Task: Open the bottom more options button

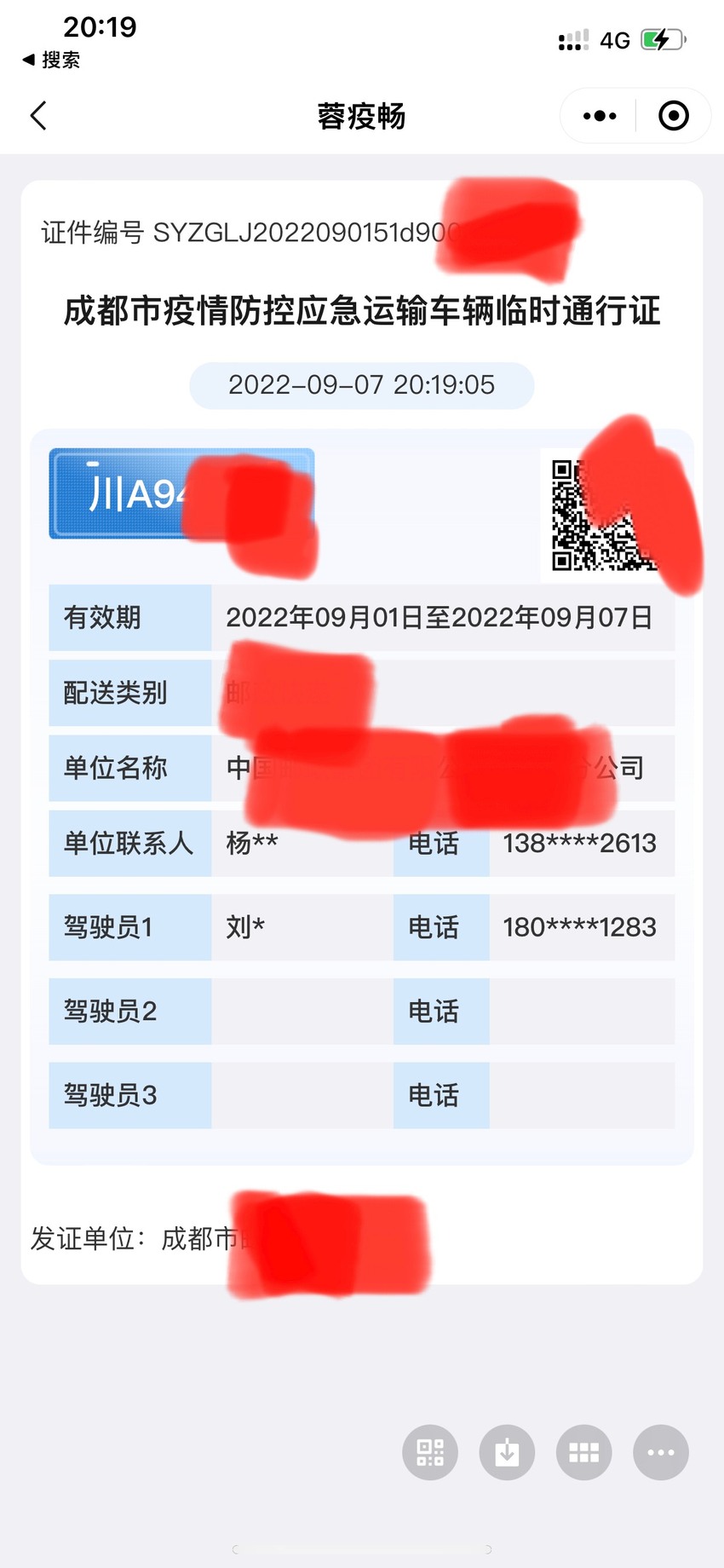Action: 661,1452
